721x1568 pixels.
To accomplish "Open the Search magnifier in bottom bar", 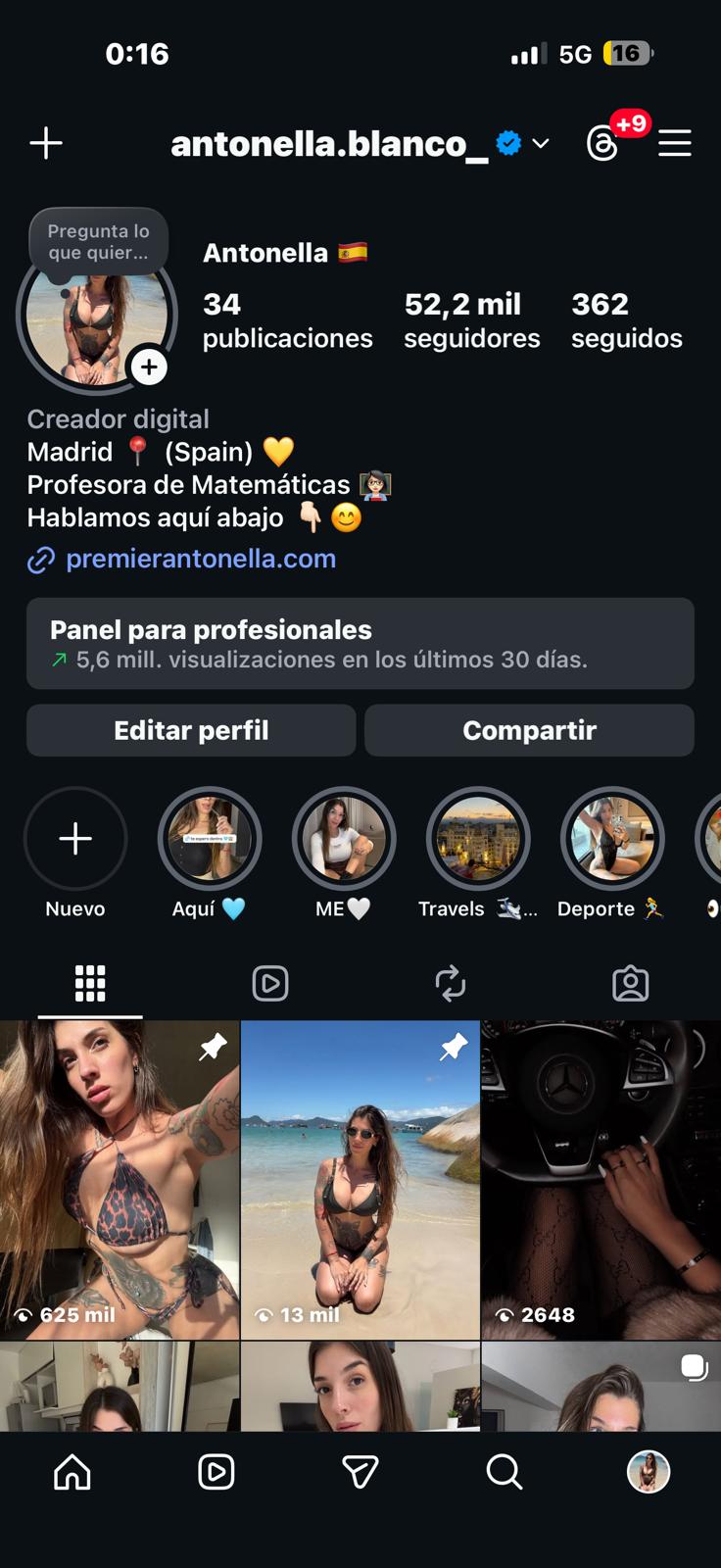I will (x=504, y=1471).
